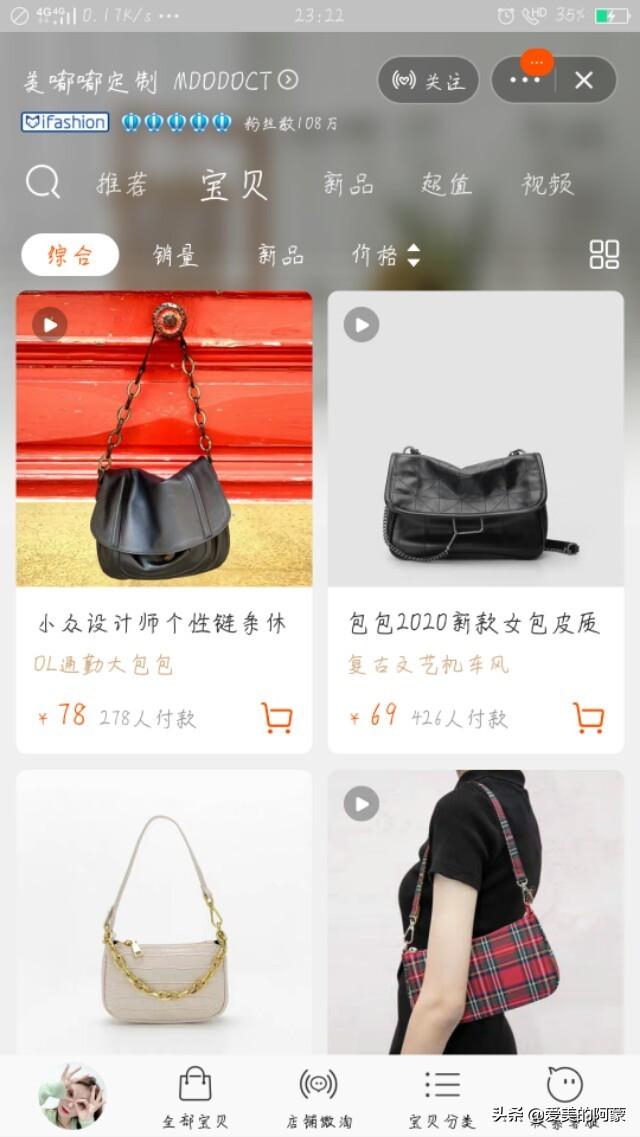Follow the shop with 关注 button
The height and width of the screenshot is (1137, 640).
coord(428,80)
